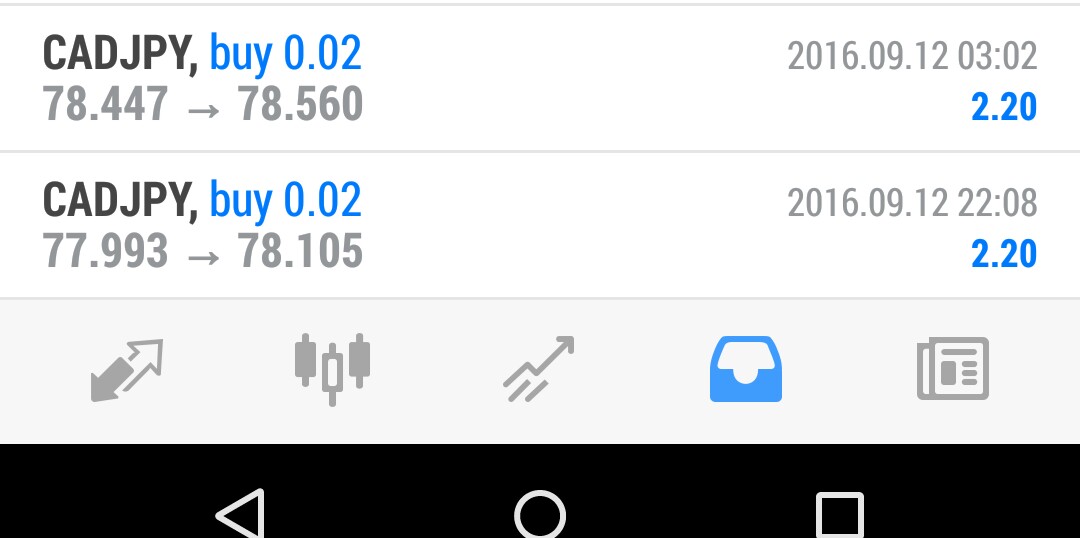The width and height of the screenshot is (1080, 538).
Task: Open the news tab
Action: (x=952, y=369)
